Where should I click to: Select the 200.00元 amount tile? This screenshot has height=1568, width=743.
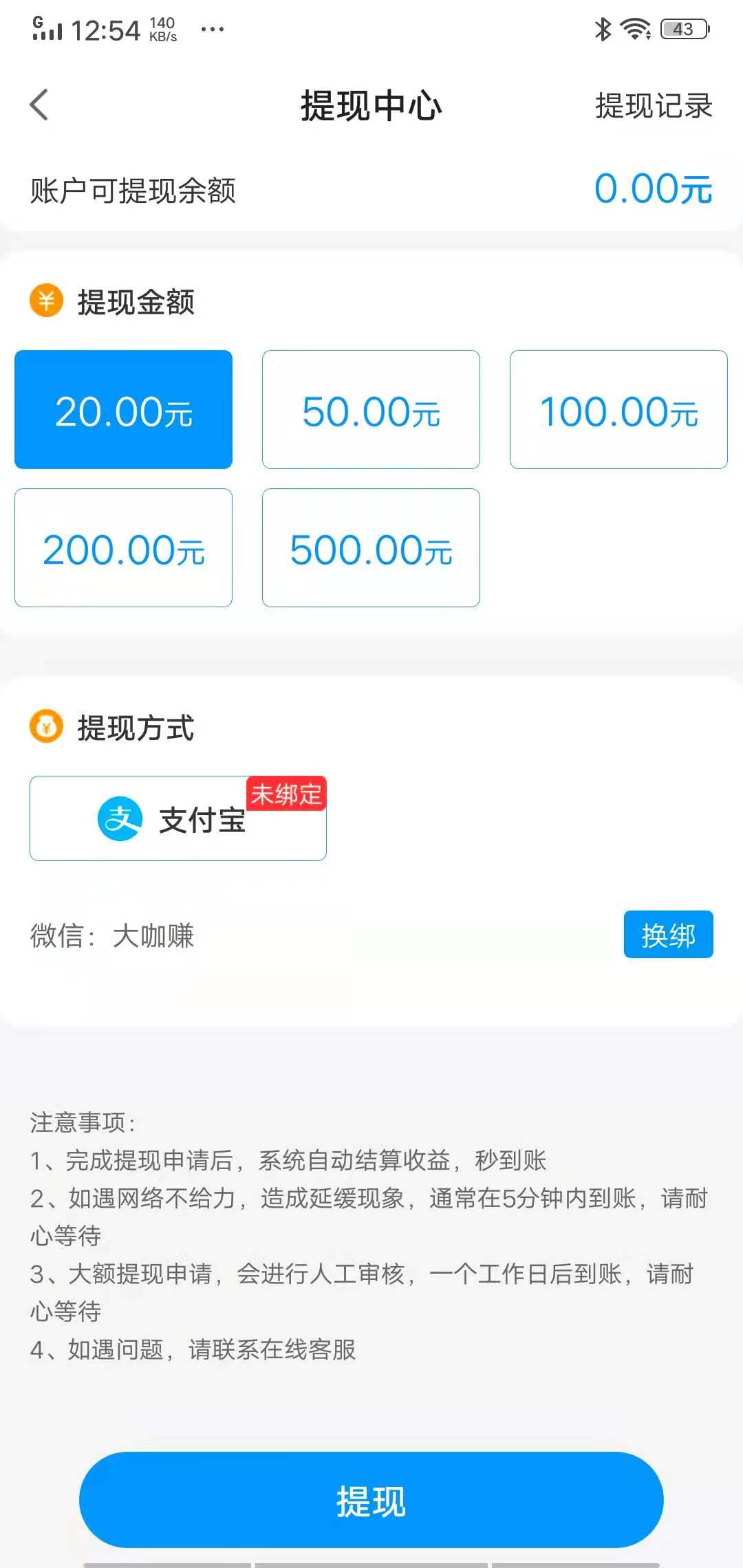point(123,548)
